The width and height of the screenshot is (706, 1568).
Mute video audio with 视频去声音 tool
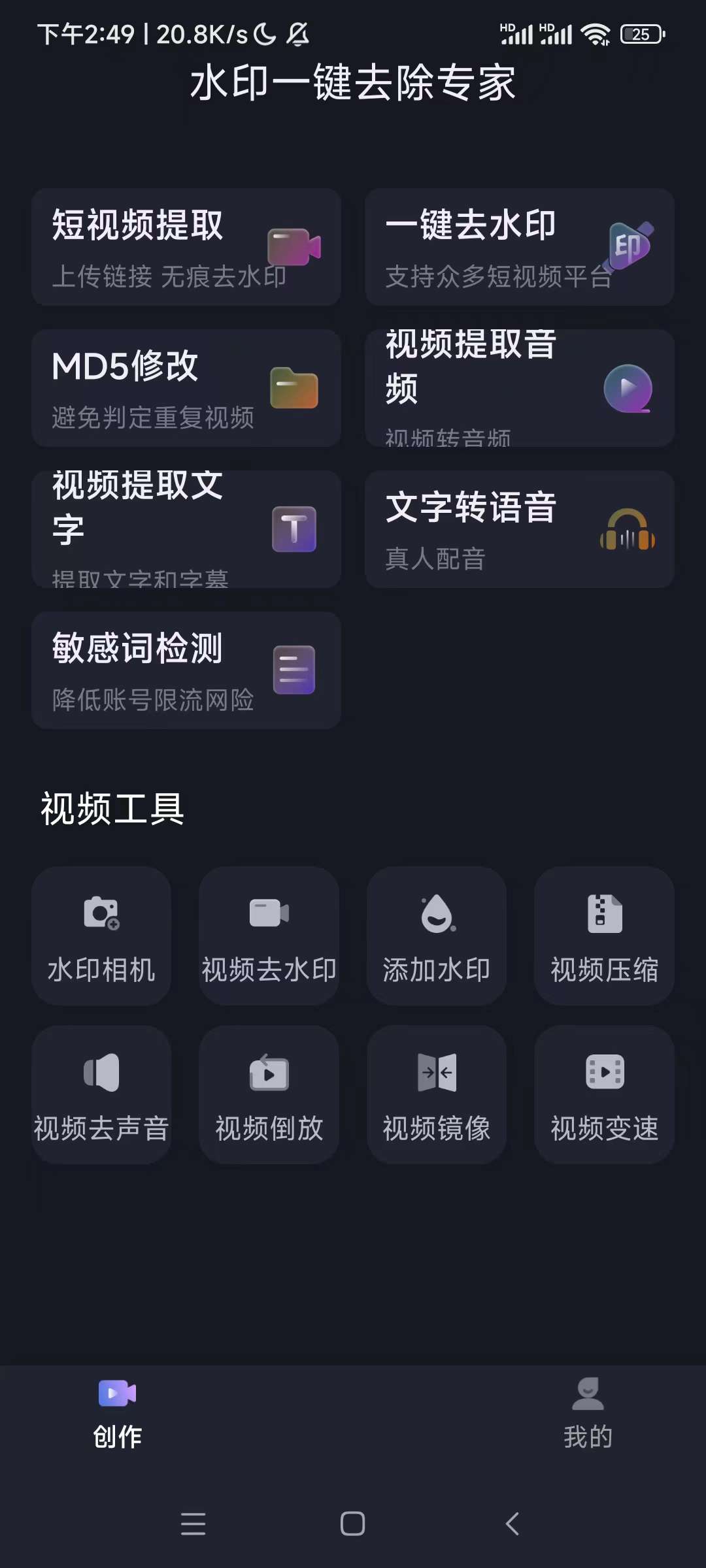tap(101, 1094)
